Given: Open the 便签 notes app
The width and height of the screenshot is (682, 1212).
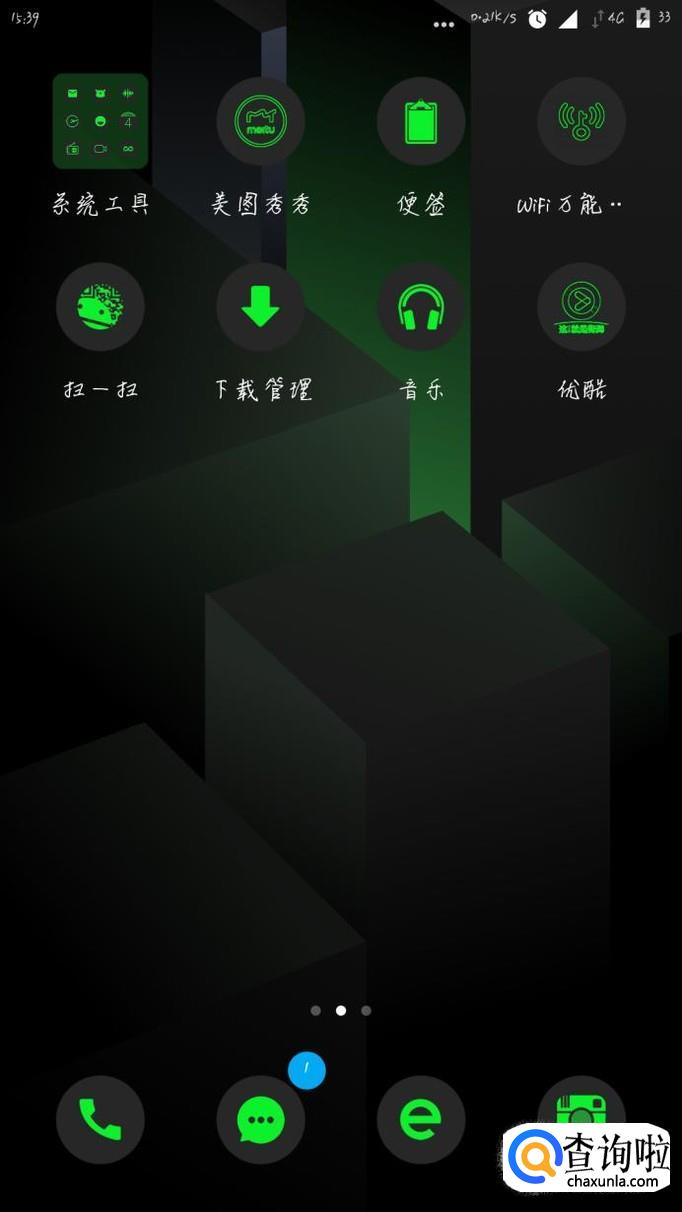Looking at the screenshot, I should coord(421,121).
